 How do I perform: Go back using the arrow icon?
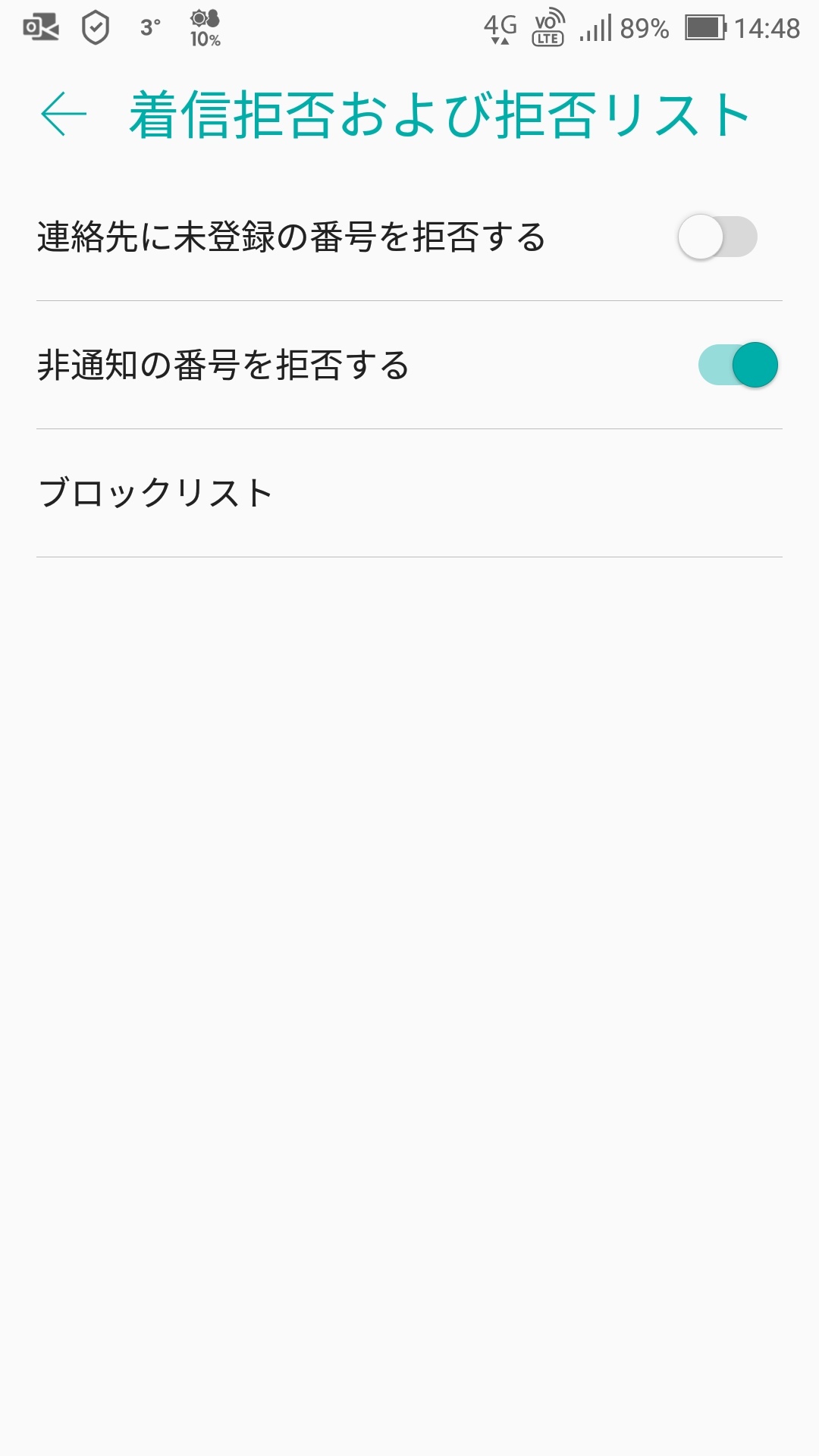[64, 115]
